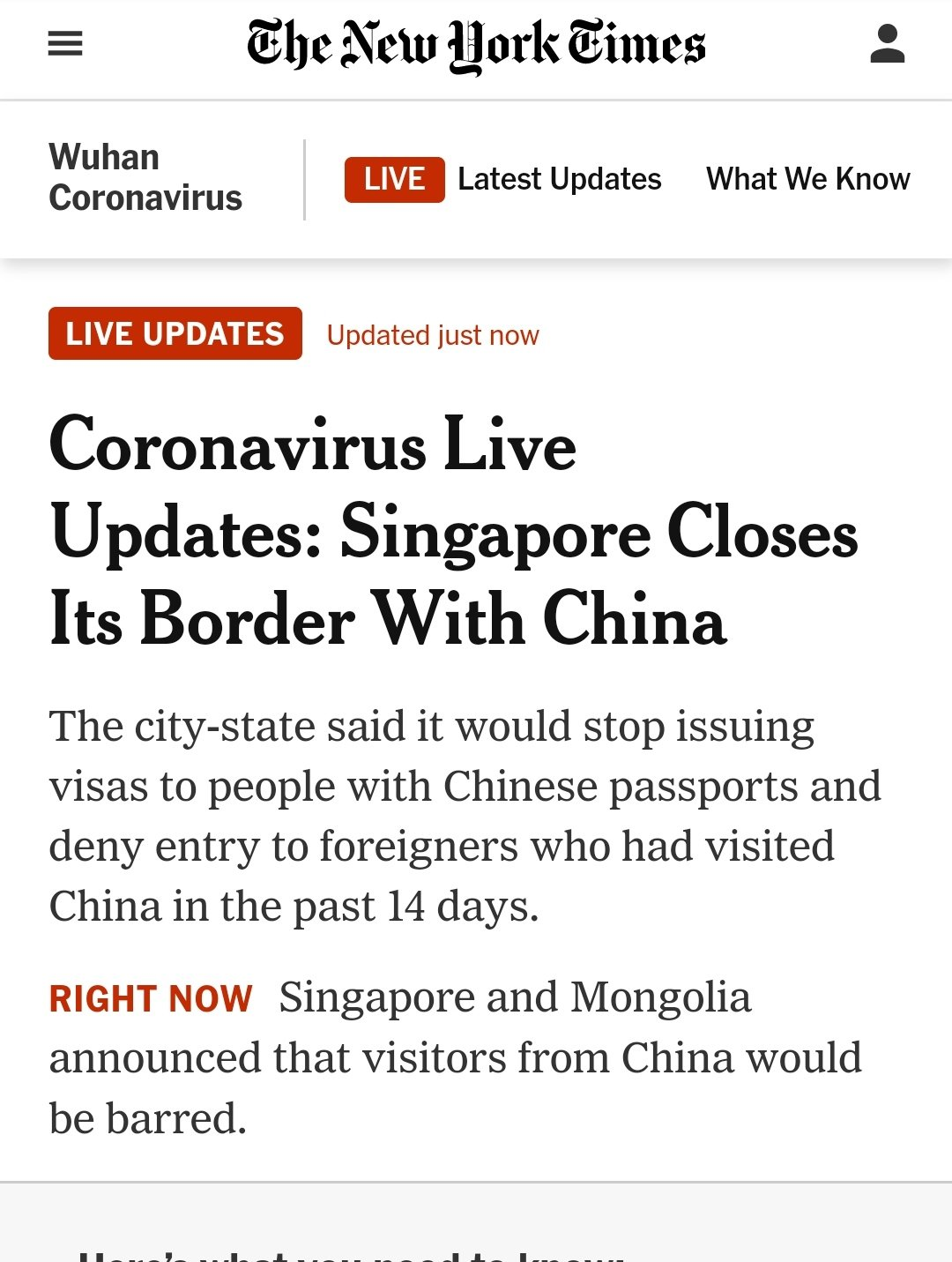Open the Wuhan Coronavirus section

[145, 177]
